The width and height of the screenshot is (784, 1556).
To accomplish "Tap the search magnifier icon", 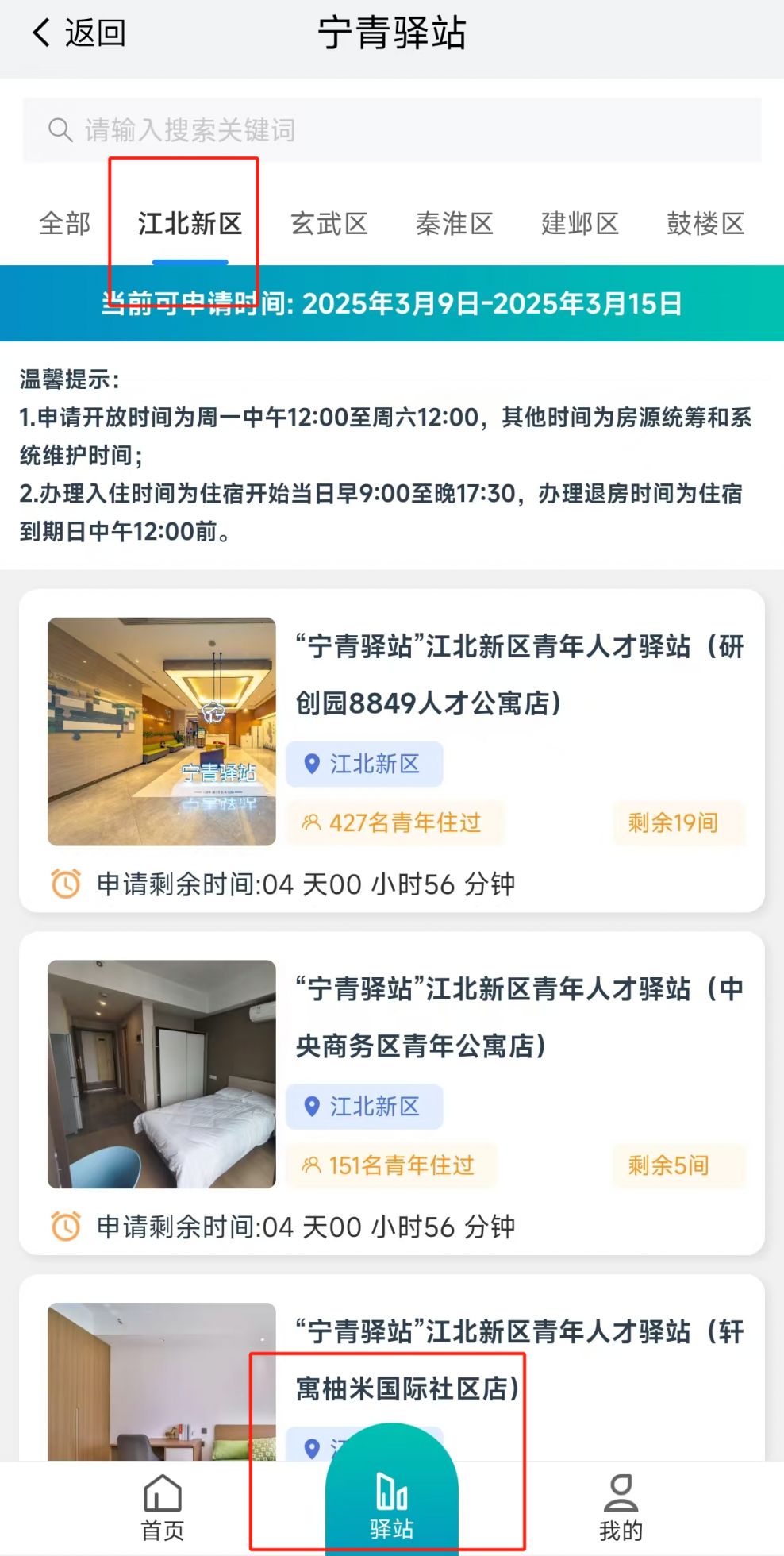I will tap(60, 129).
